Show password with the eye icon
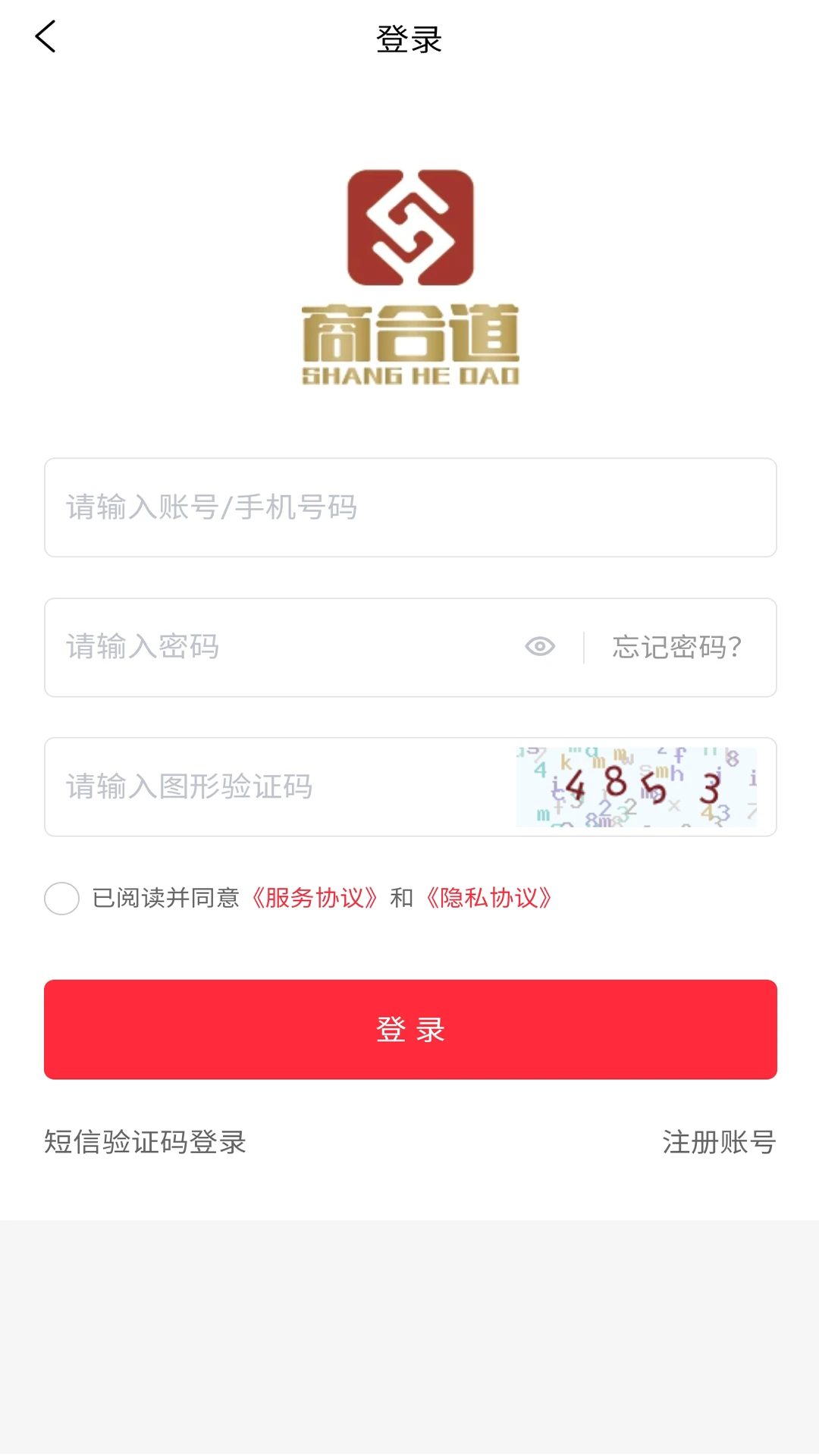The width and height of the screenshot is (819, 1456). 540,647
